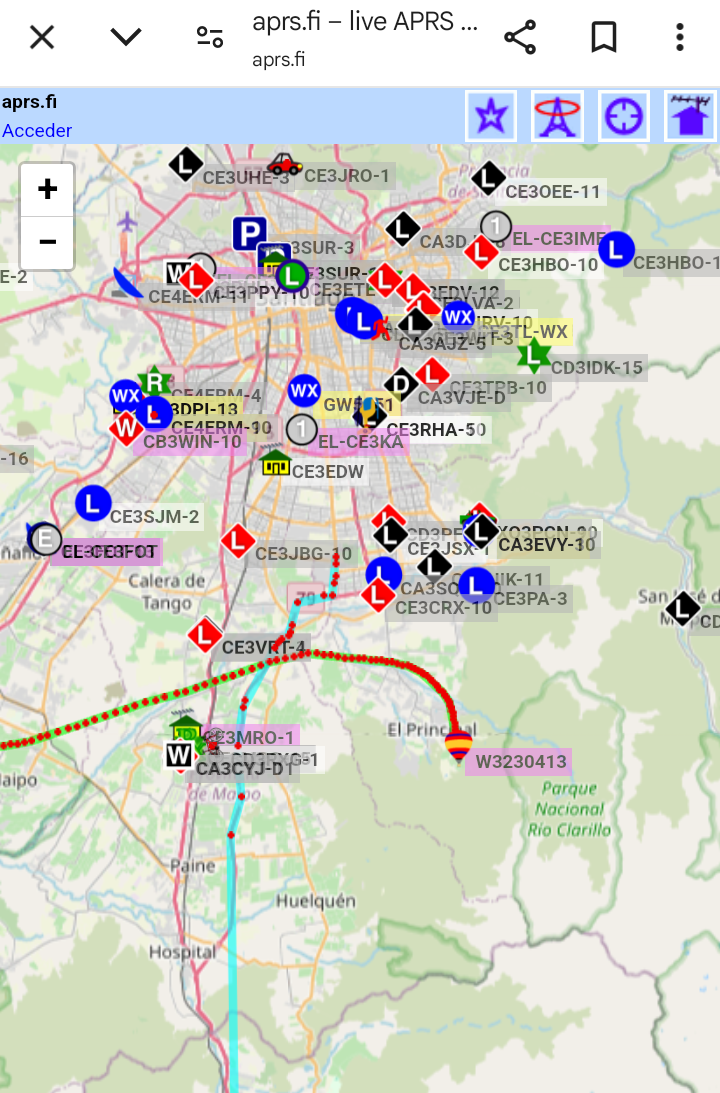Open the purple house antenna icon

[690, 116]
